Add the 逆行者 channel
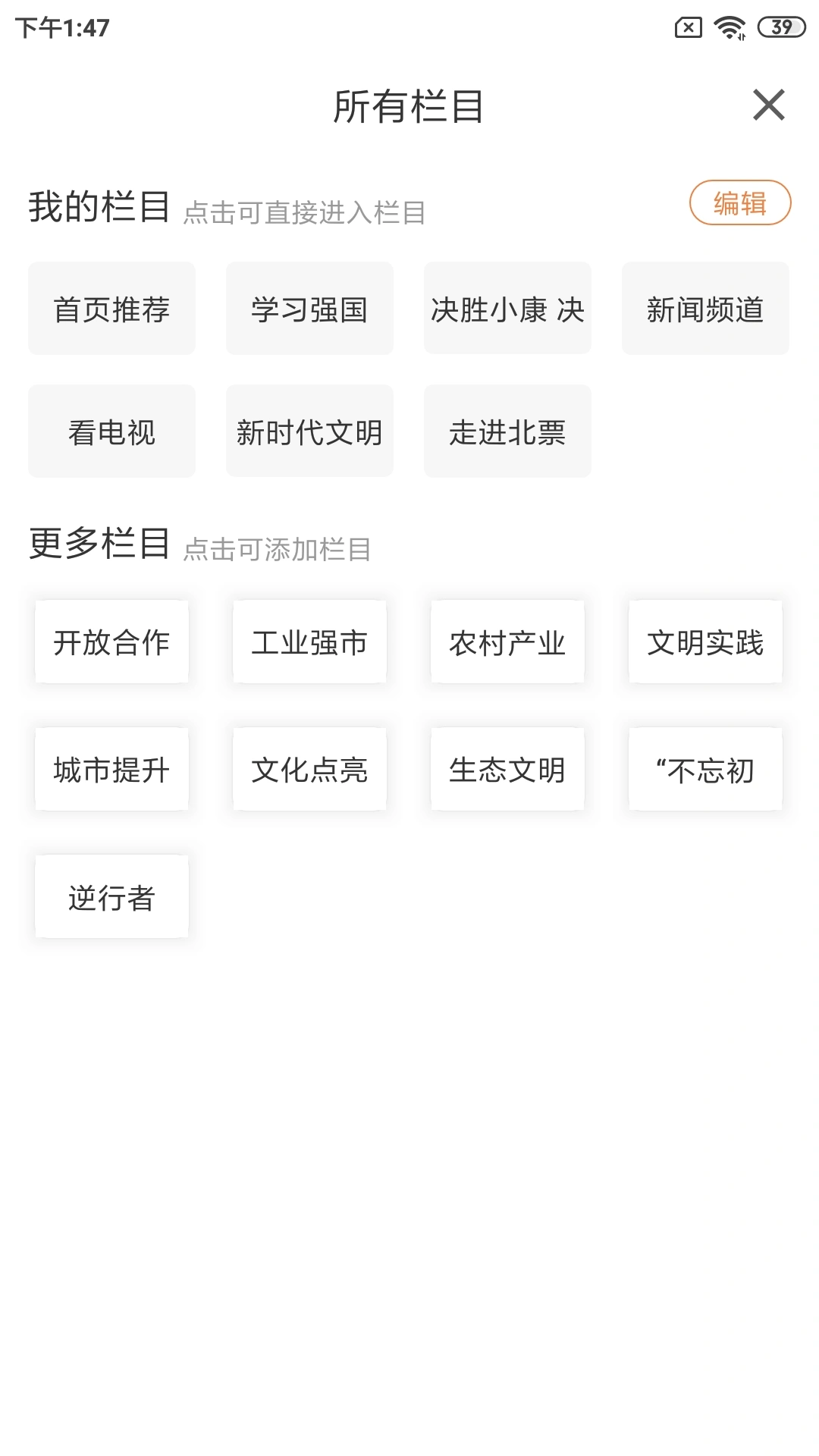The width and height of the screenshot is (819, 1456). (x=111, y=896)
